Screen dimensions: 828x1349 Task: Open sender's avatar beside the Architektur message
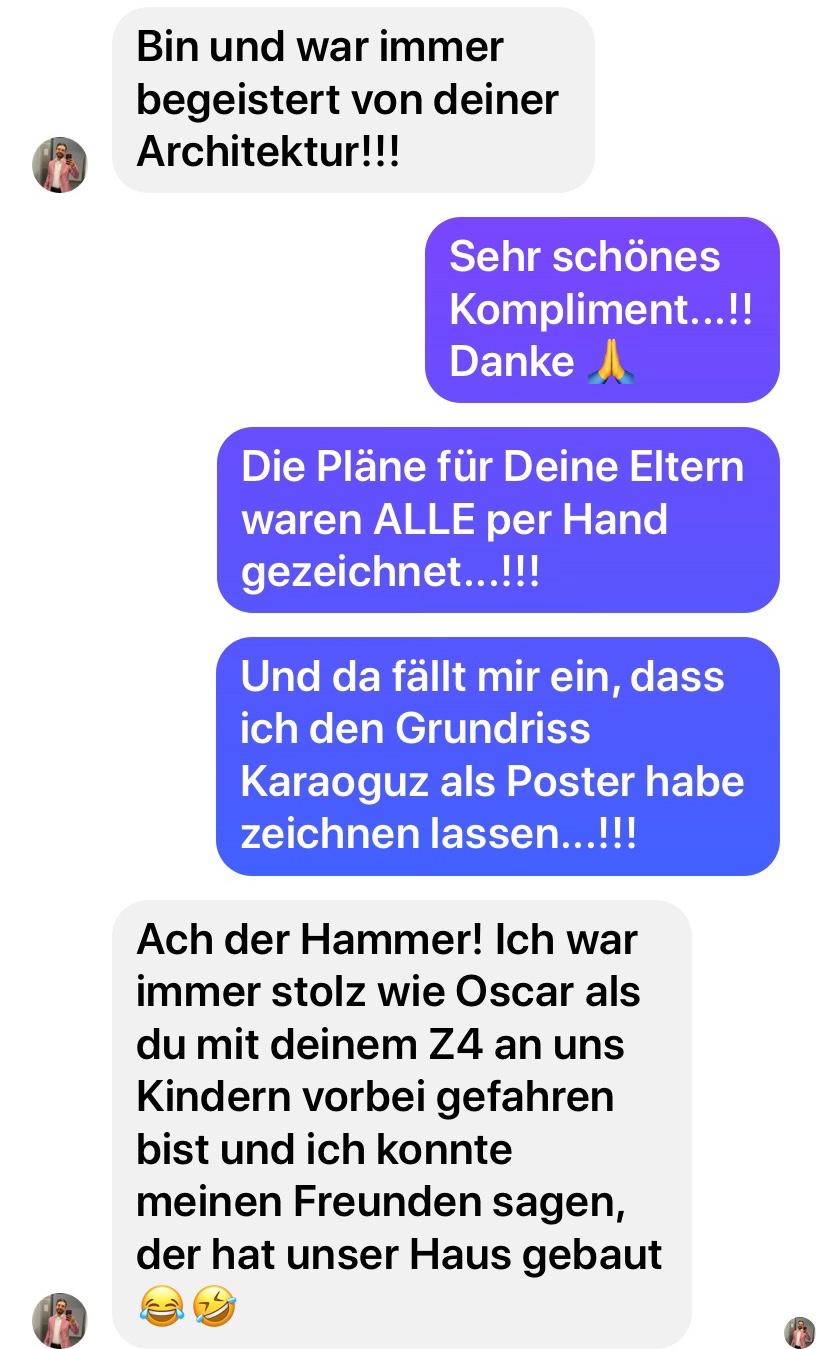pyautogui.click(x=59, y=165)
